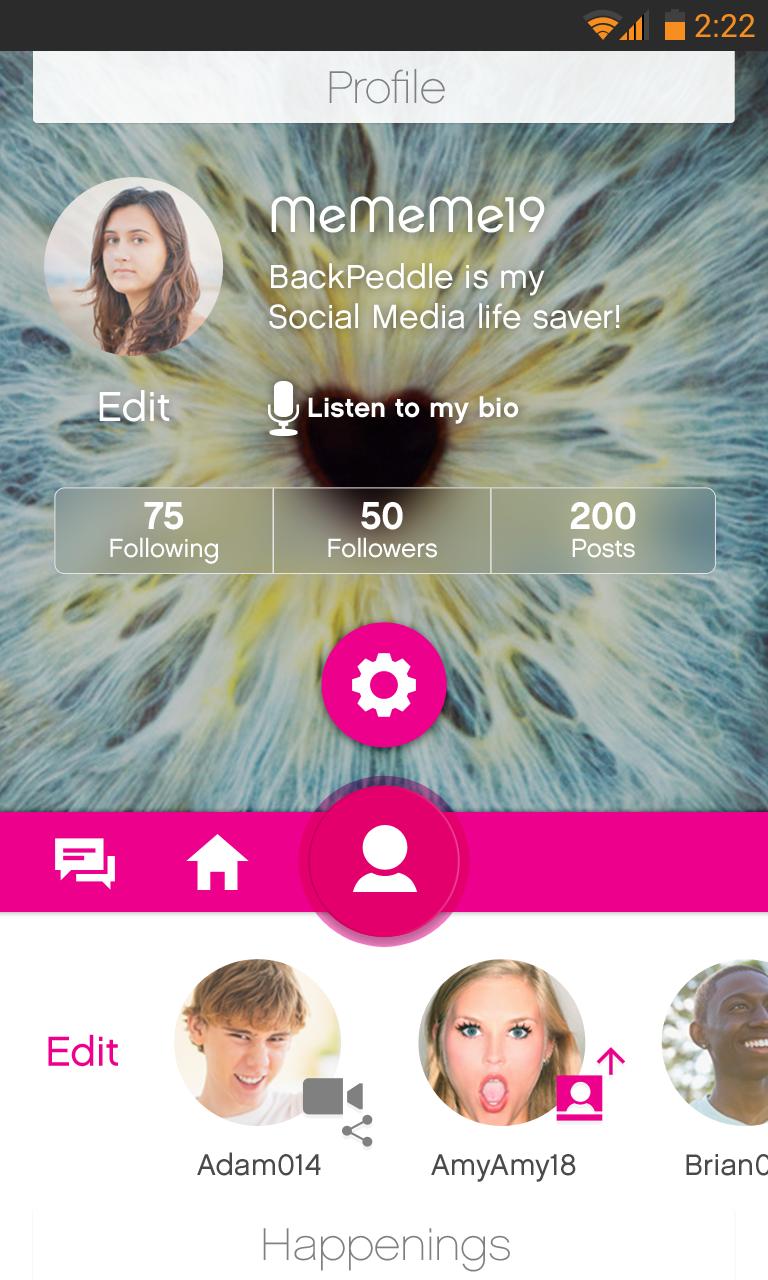
Task: Open the 200 Posts section
Action: click(x=603, y=530)
